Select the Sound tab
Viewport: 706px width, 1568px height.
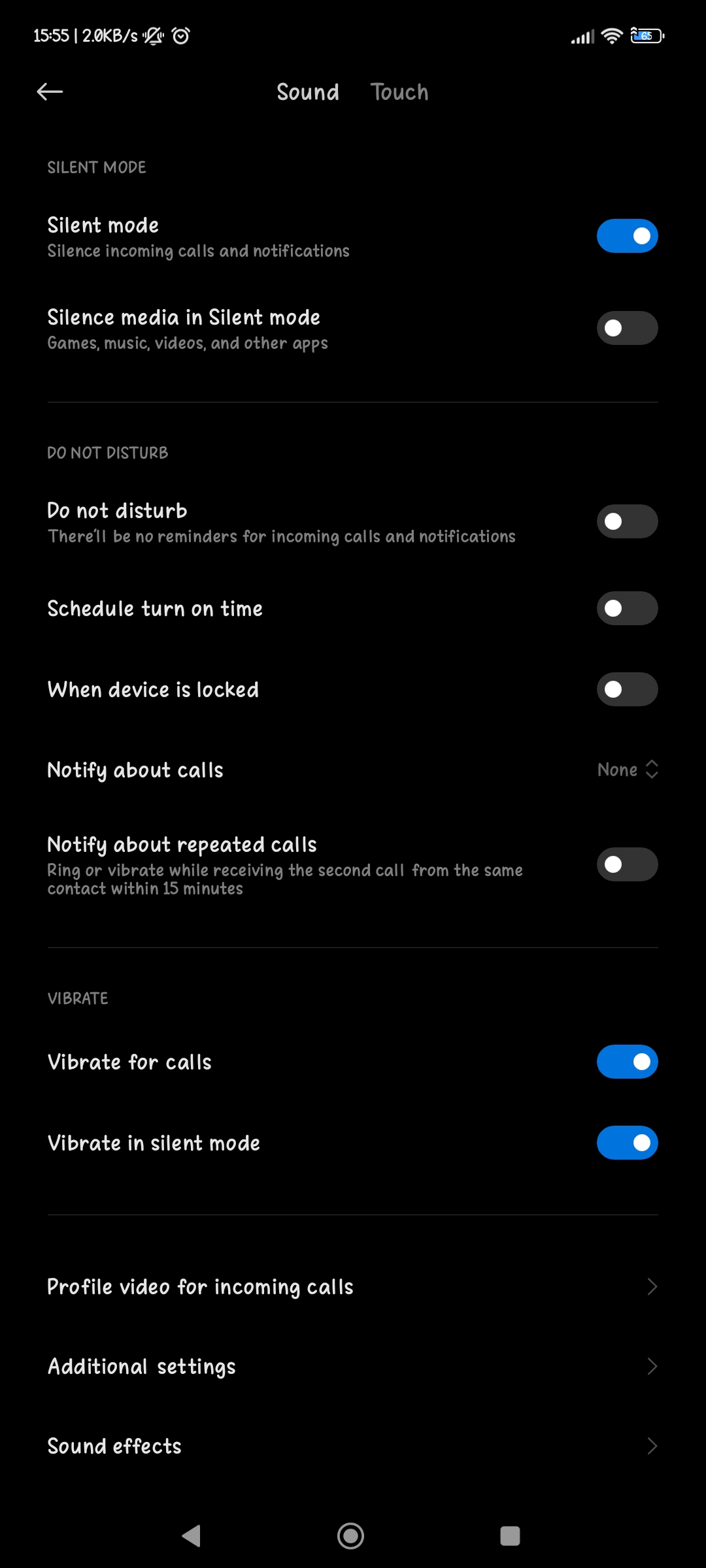(308, 92)
